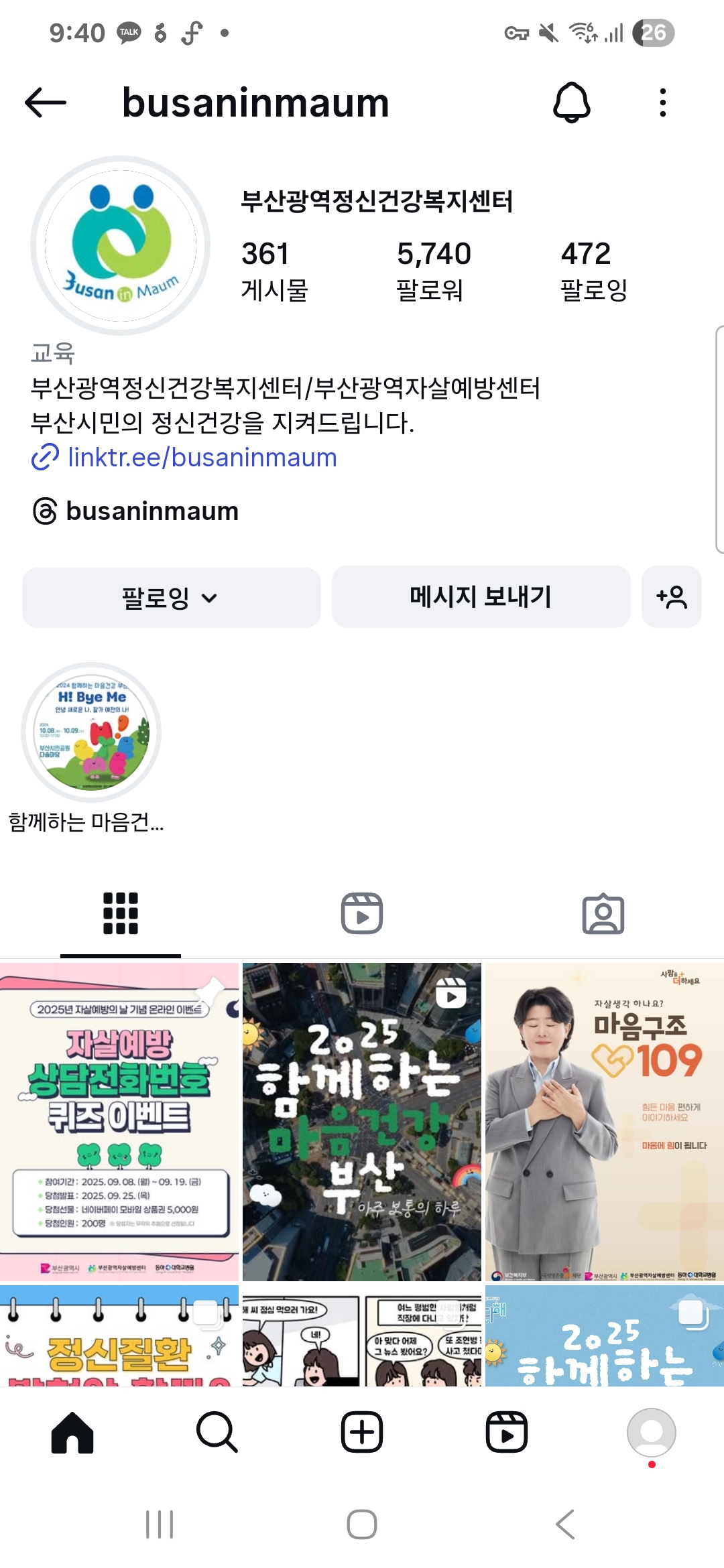Viewport: 724px width, 1568px height.
Task: Switch to the posts grid tab
Action: pos(121,913)
